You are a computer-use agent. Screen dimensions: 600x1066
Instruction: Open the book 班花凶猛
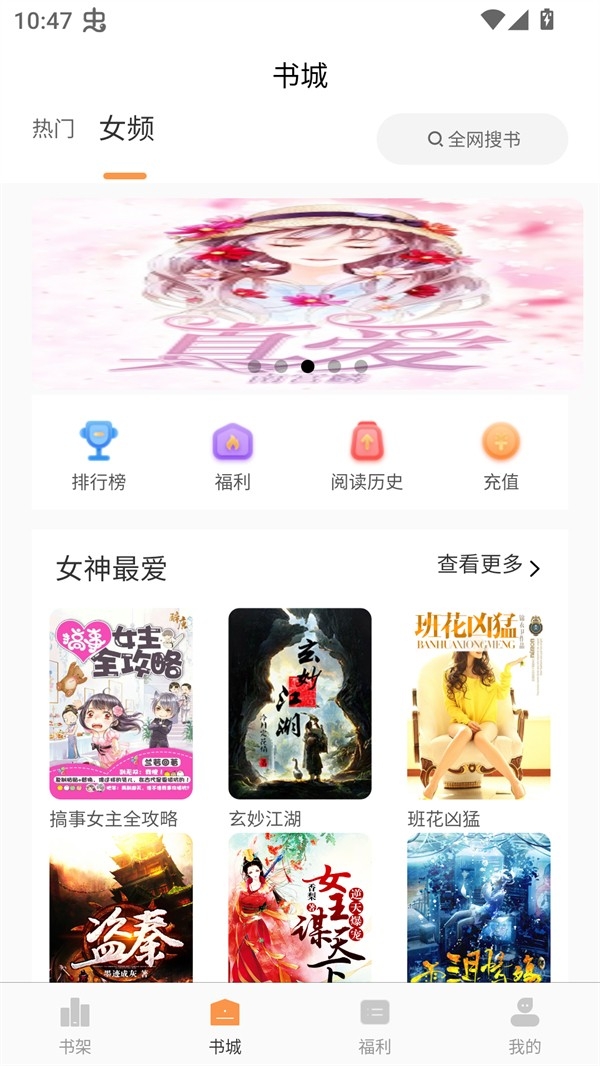[x=478, y=704]
